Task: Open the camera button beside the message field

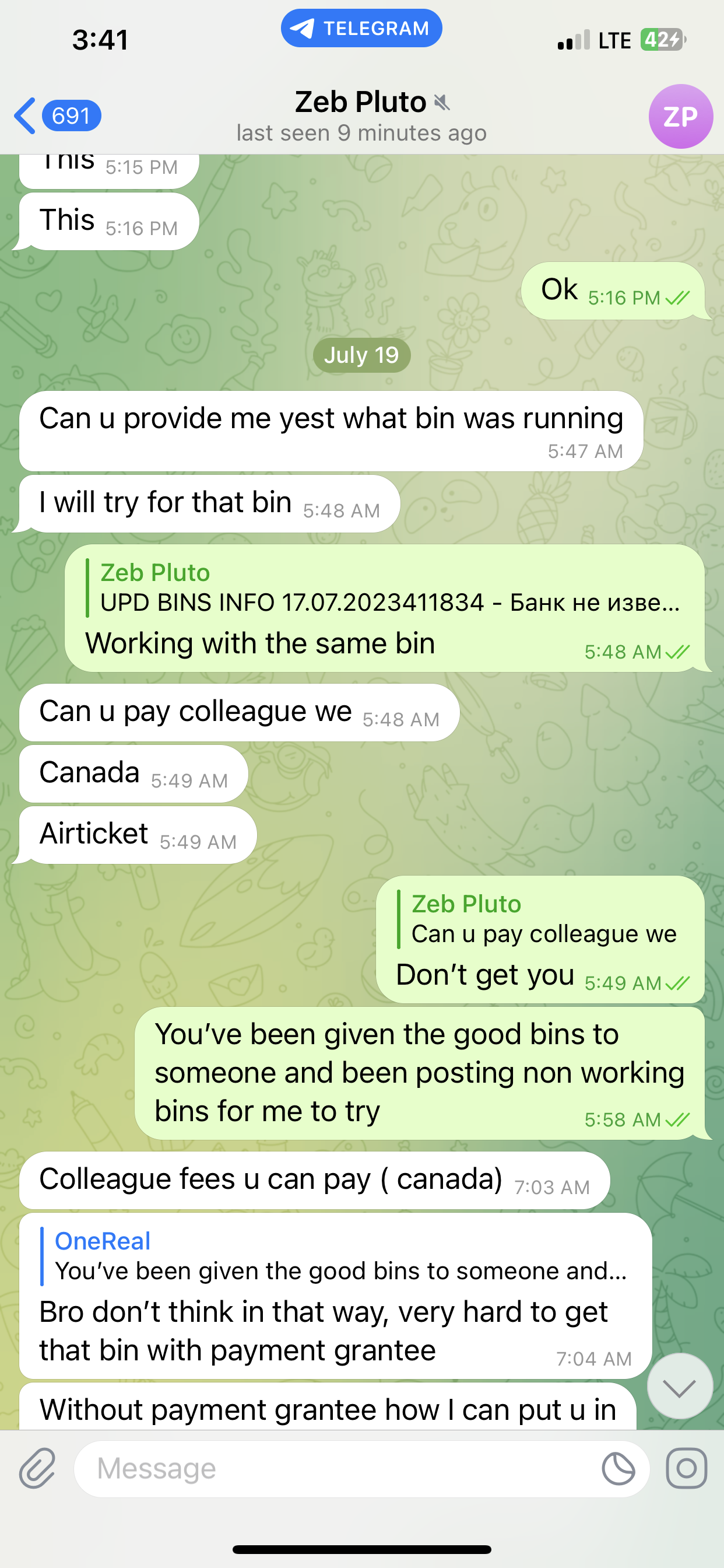Action: [686, 1469]
